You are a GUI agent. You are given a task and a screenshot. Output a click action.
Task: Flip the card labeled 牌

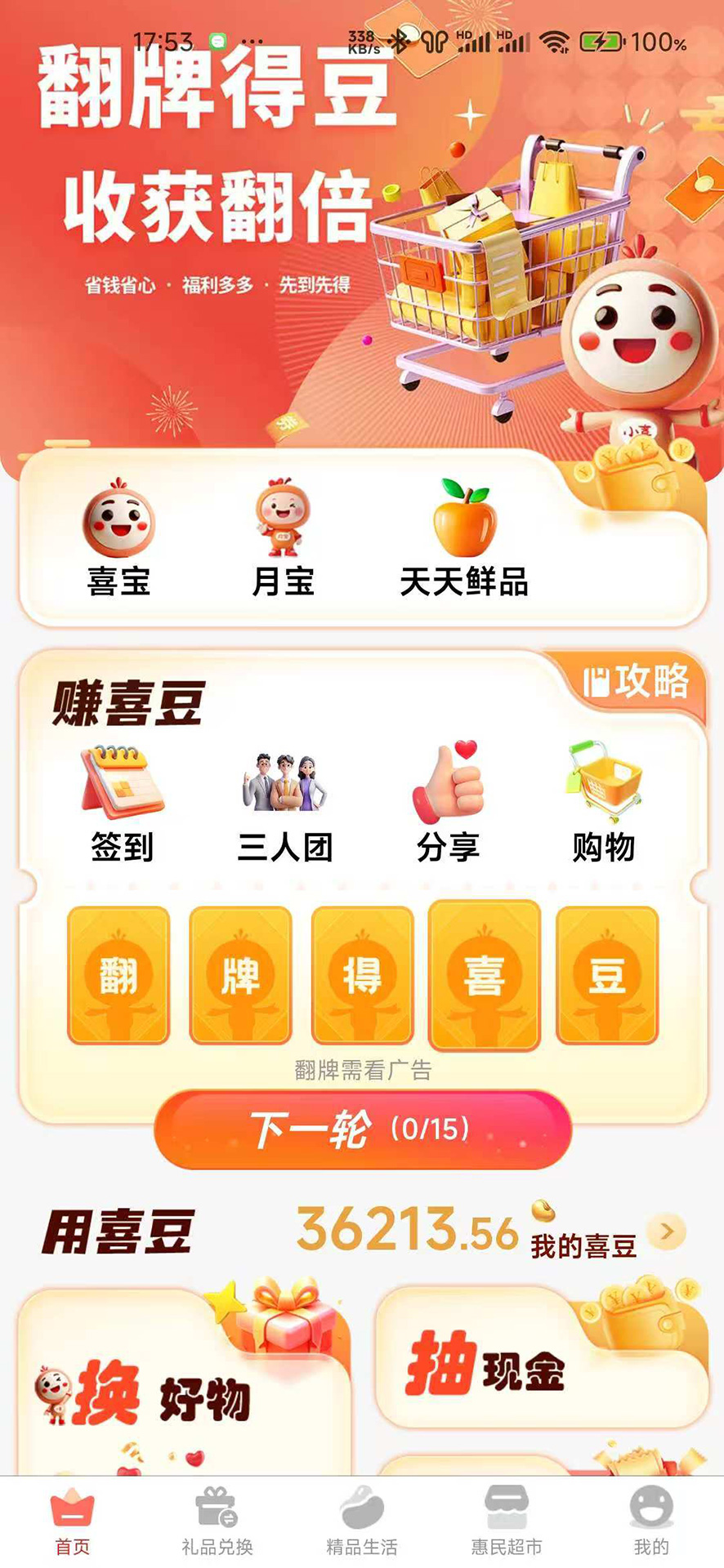240,976
